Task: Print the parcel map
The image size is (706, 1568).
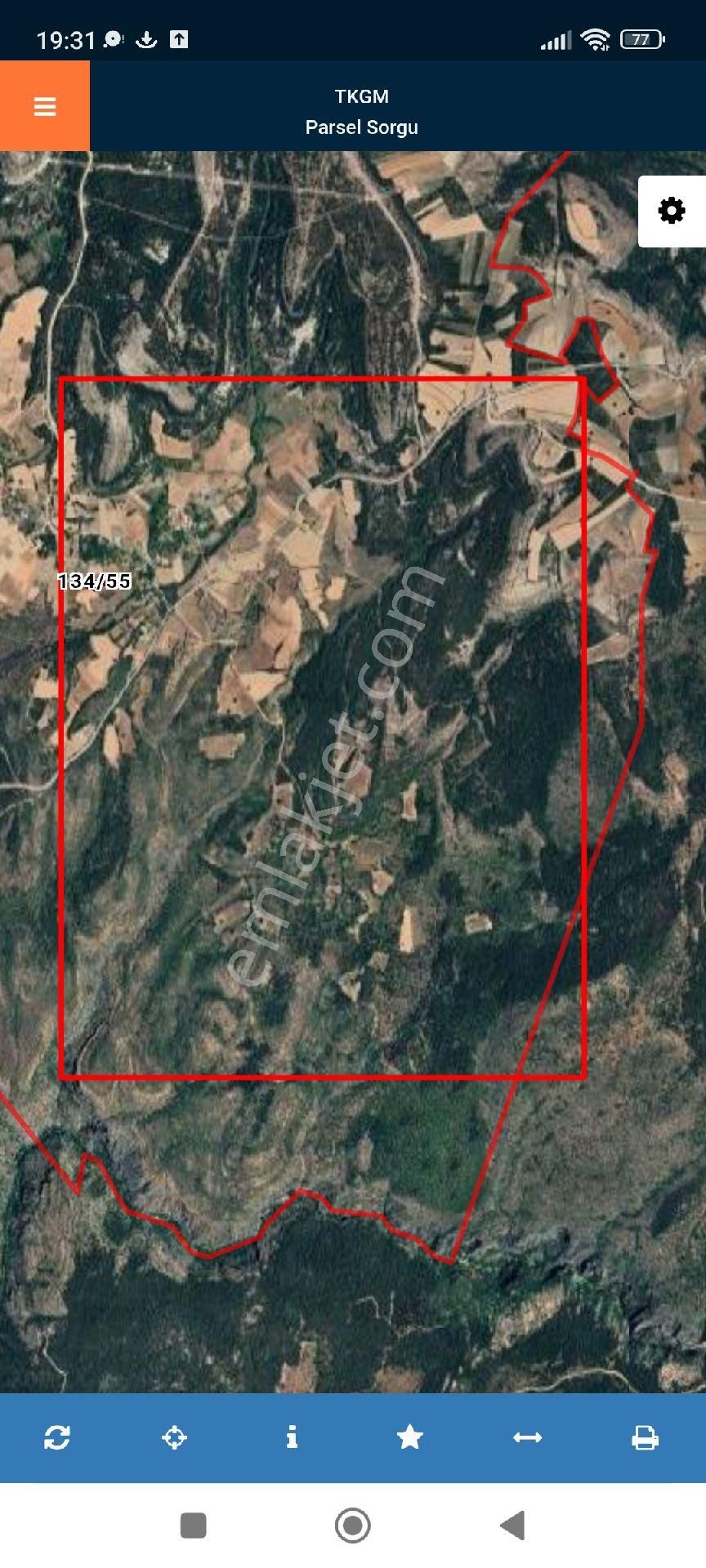Action: pos(645,1437)
